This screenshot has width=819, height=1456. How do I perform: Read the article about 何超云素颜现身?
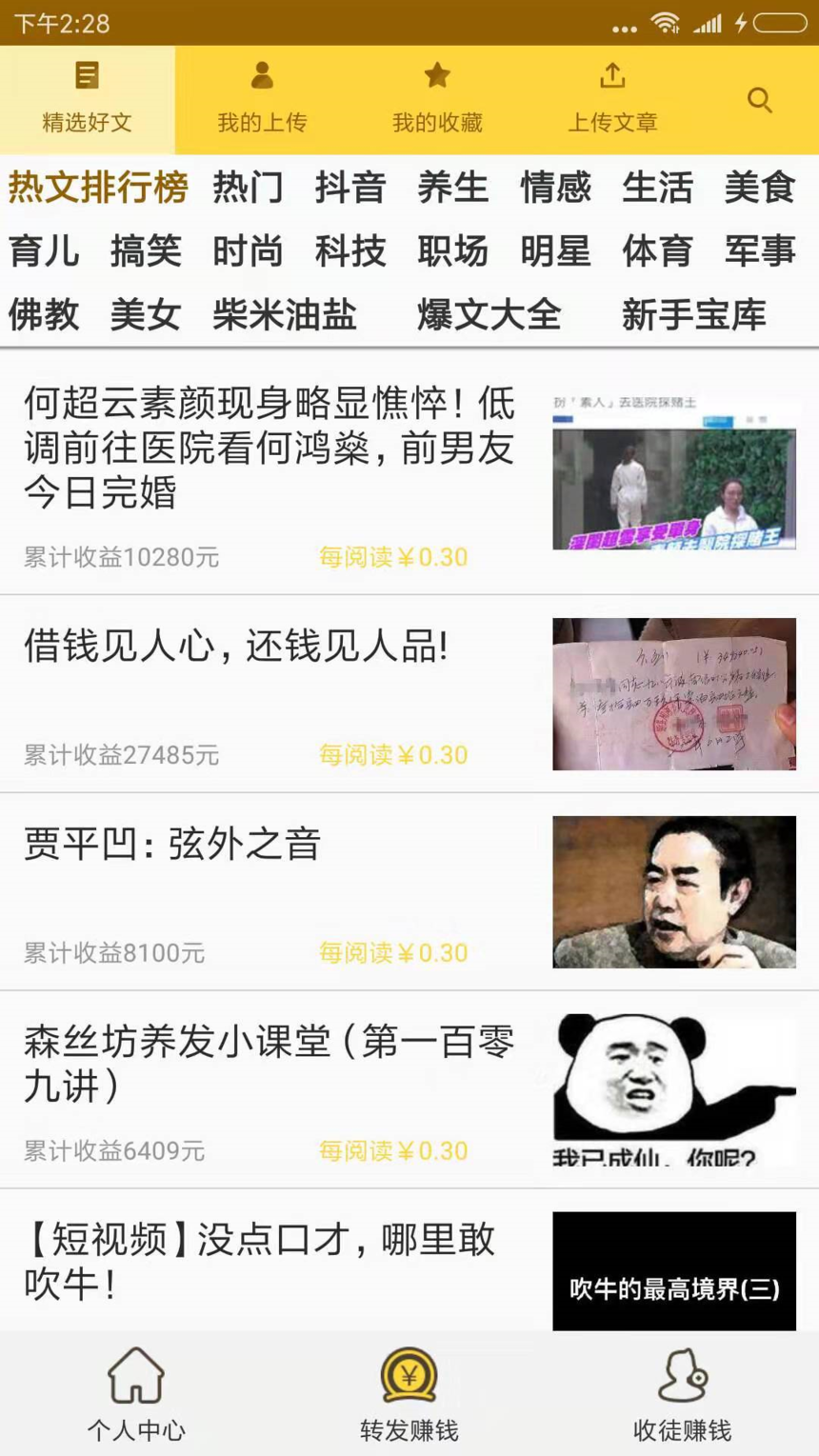coord(271,448)
